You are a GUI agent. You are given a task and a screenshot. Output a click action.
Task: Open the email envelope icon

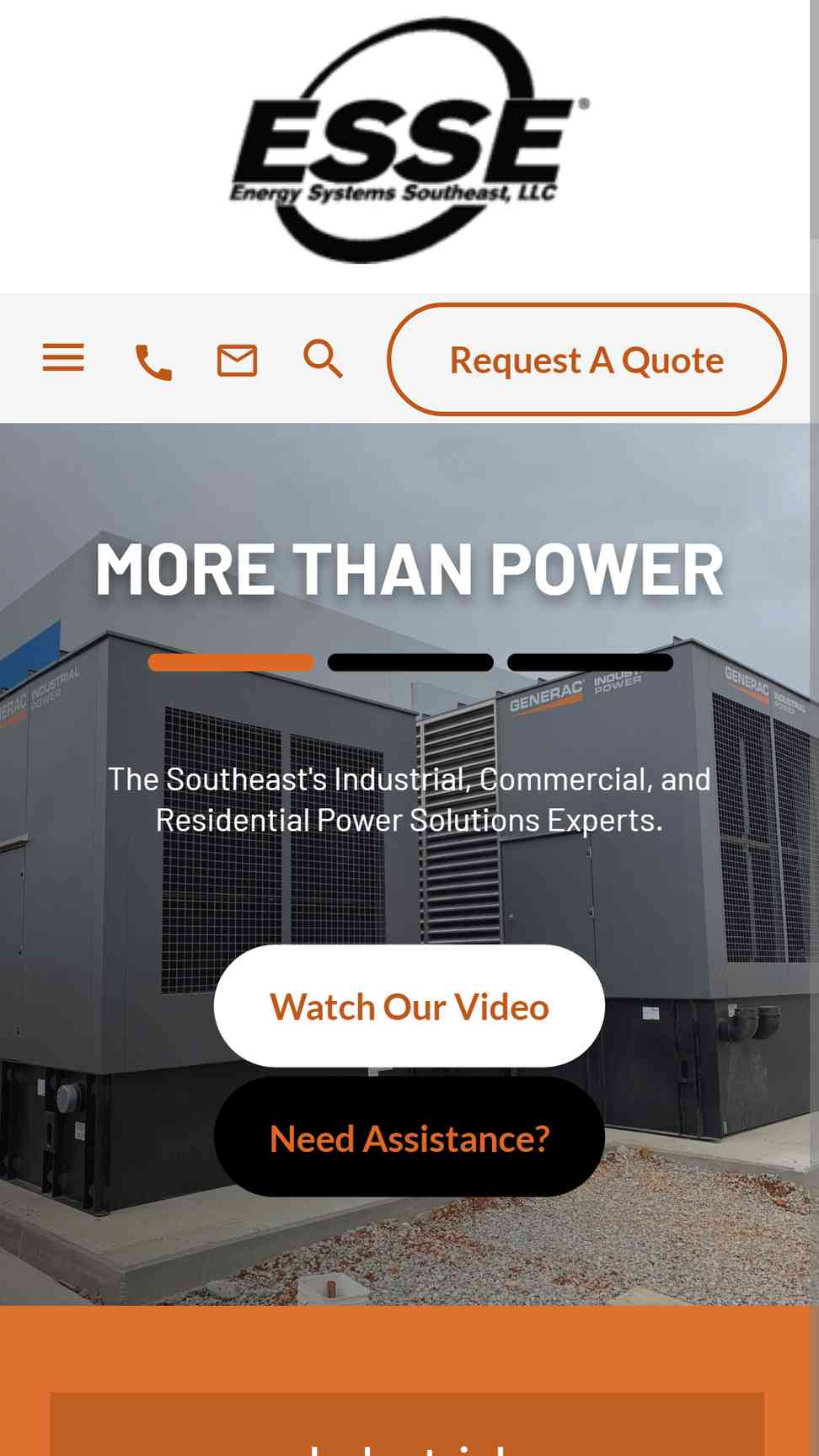click(237, 360)
